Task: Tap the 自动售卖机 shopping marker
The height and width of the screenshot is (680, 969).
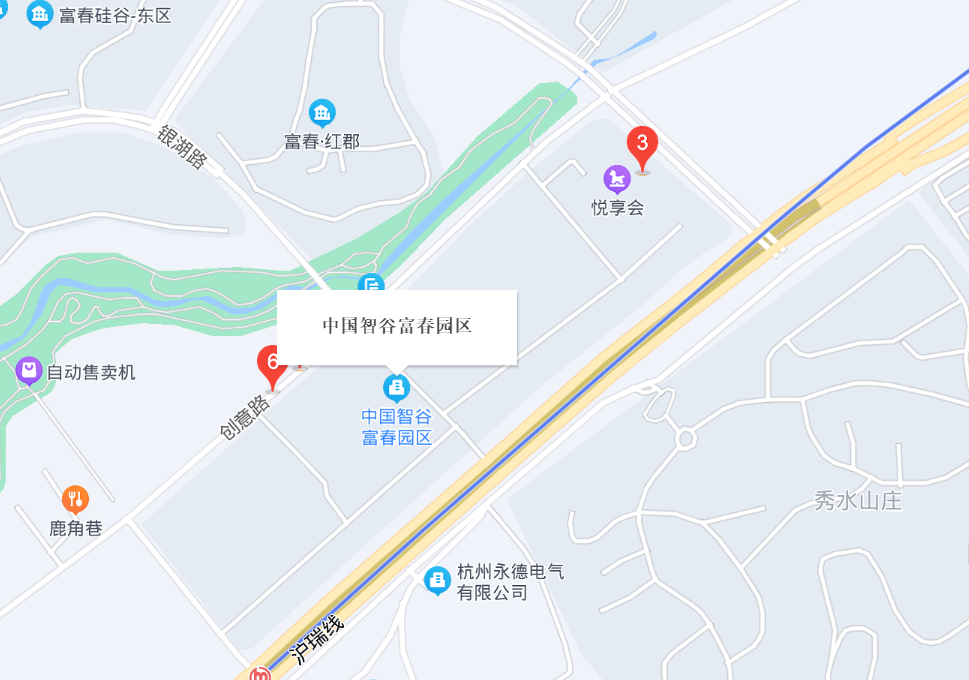Action: pyautogui.click(x=29, y=372)
